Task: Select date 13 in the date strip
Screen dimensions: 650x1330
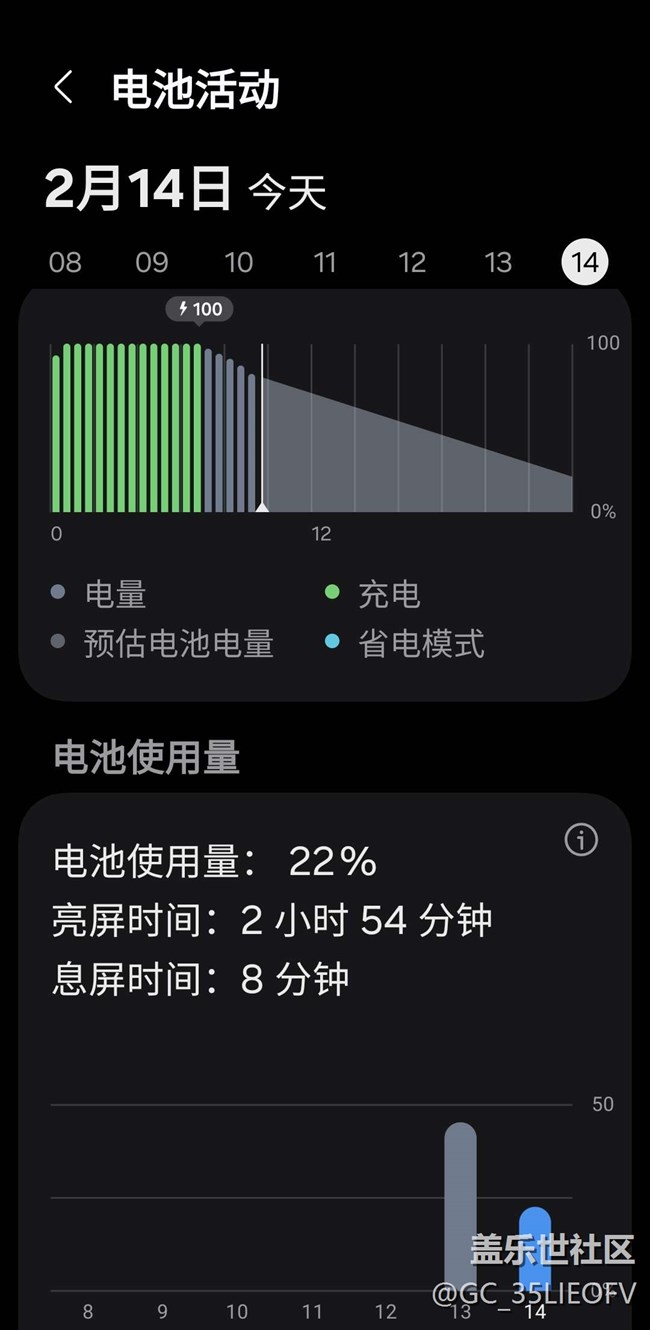Action: [x=498, y=263]
